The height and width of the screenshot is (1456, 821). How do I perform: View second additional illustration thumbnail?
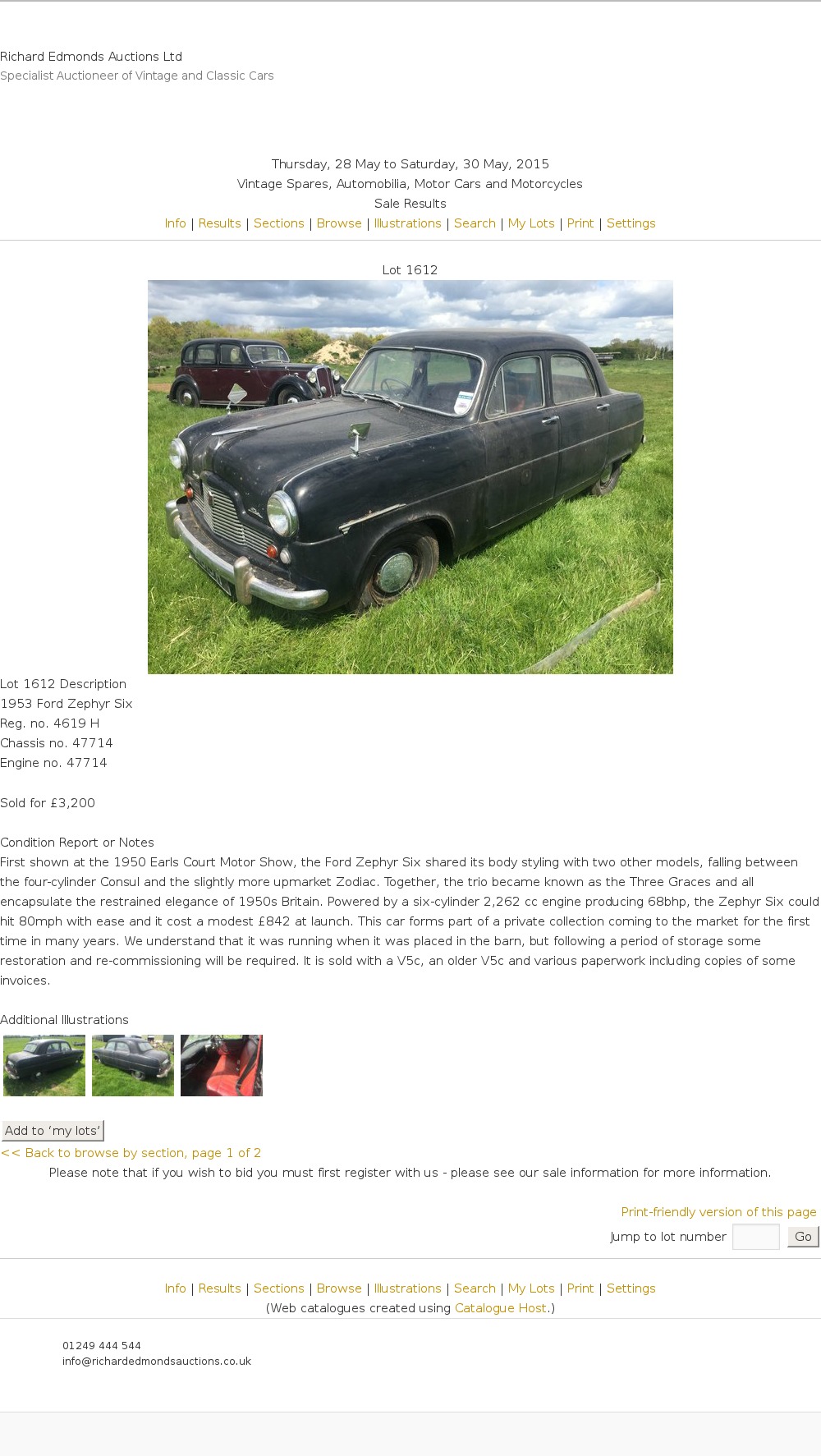[133, 1065]
